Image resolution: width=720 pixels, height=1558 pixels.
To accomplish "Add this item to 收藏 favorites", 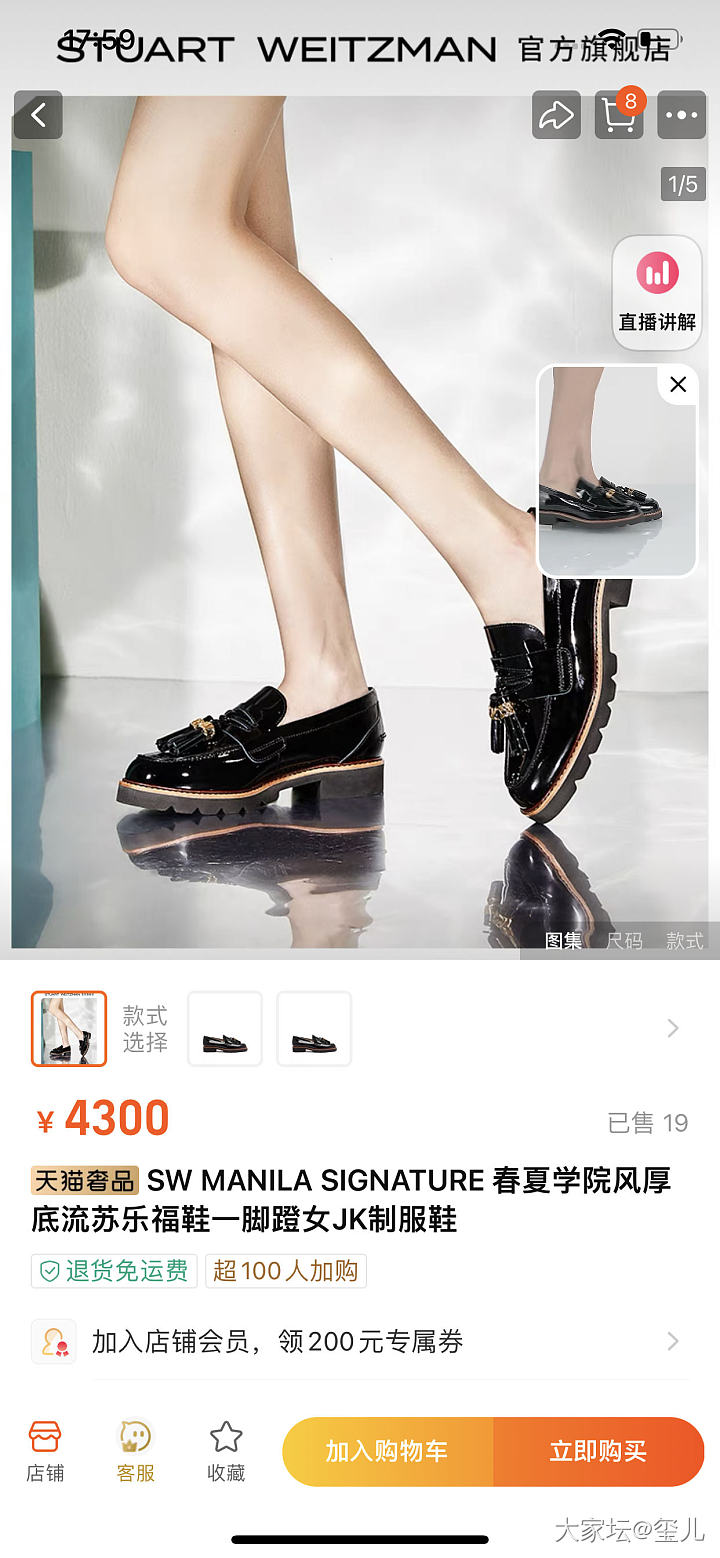I will coord(226,1451).
